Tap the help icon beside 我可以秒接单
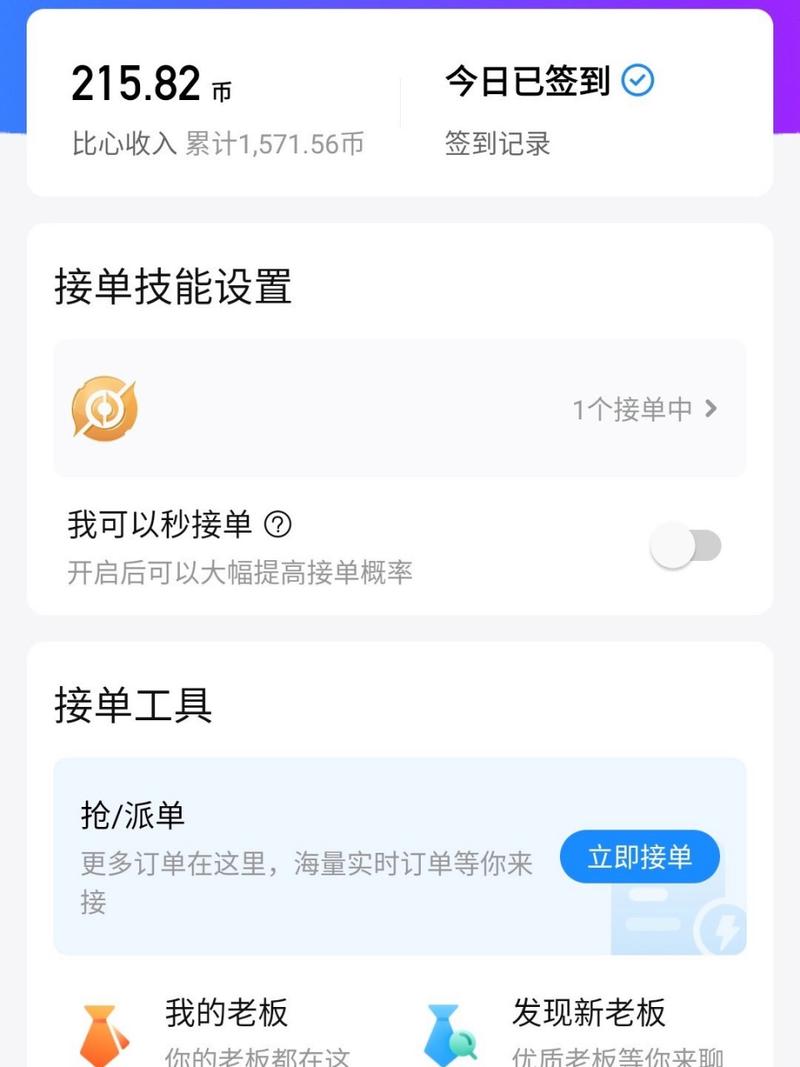 point(278,525)
